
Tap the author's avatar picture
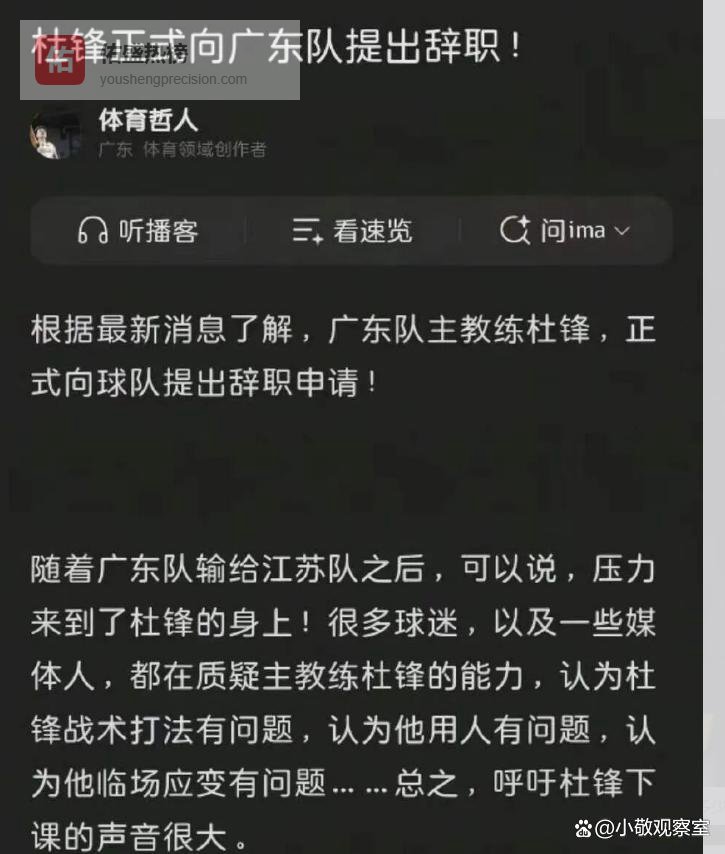click(x=55, y=133)
